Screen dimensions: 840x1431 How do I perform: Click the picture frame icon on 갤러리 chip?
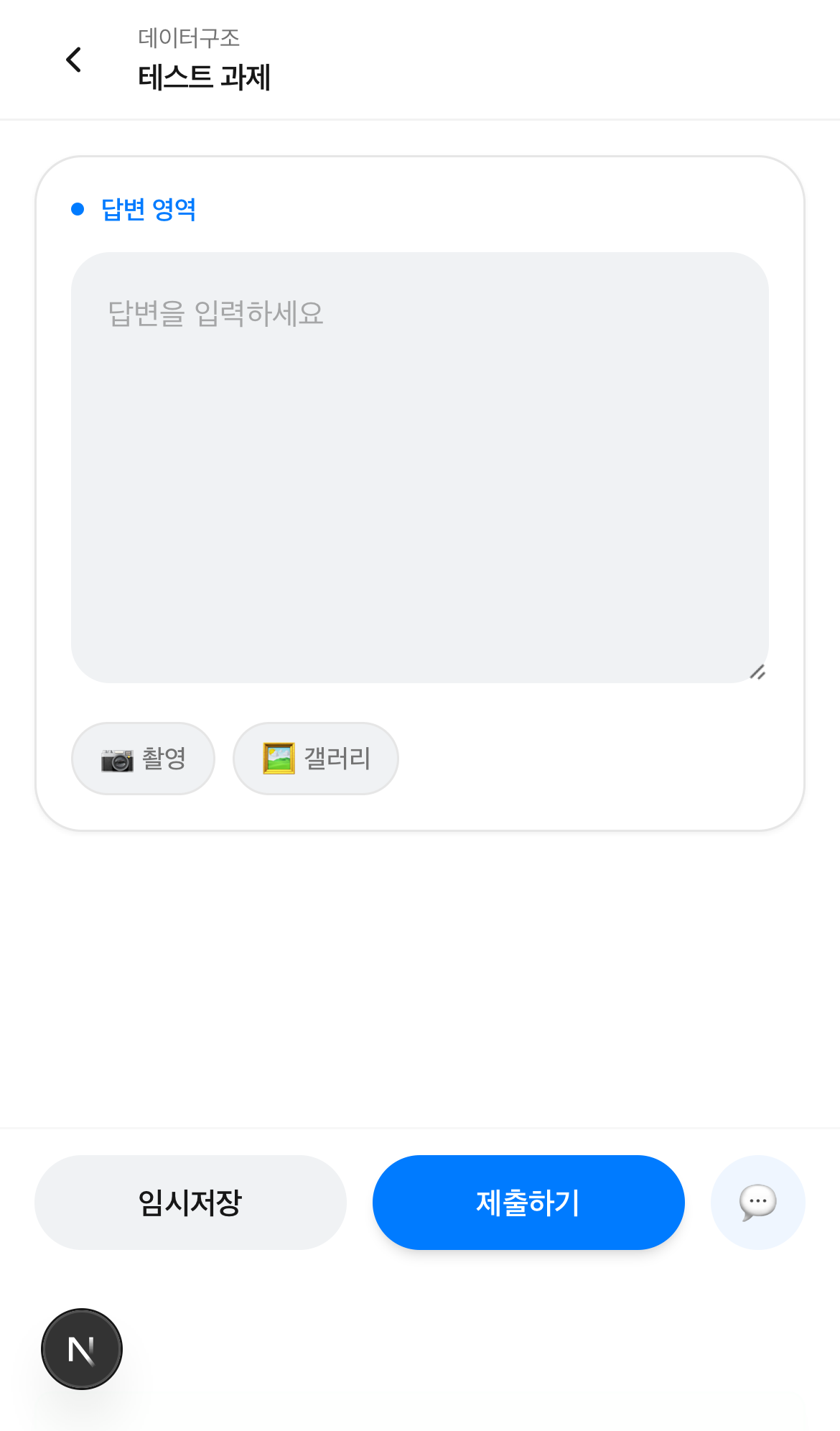(279, 759)
